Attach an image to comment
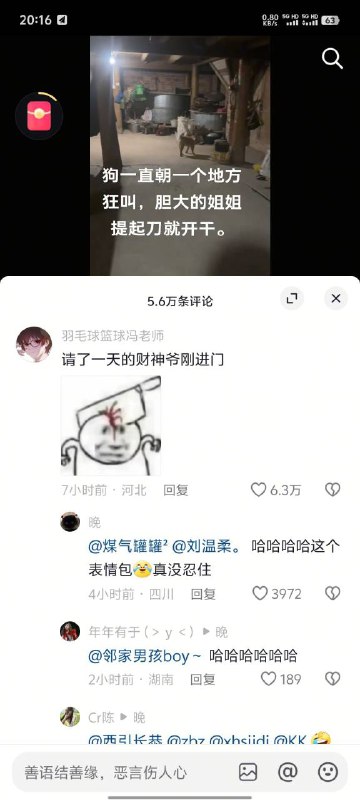Screen dimensions: 360x800 pos(248,772)
